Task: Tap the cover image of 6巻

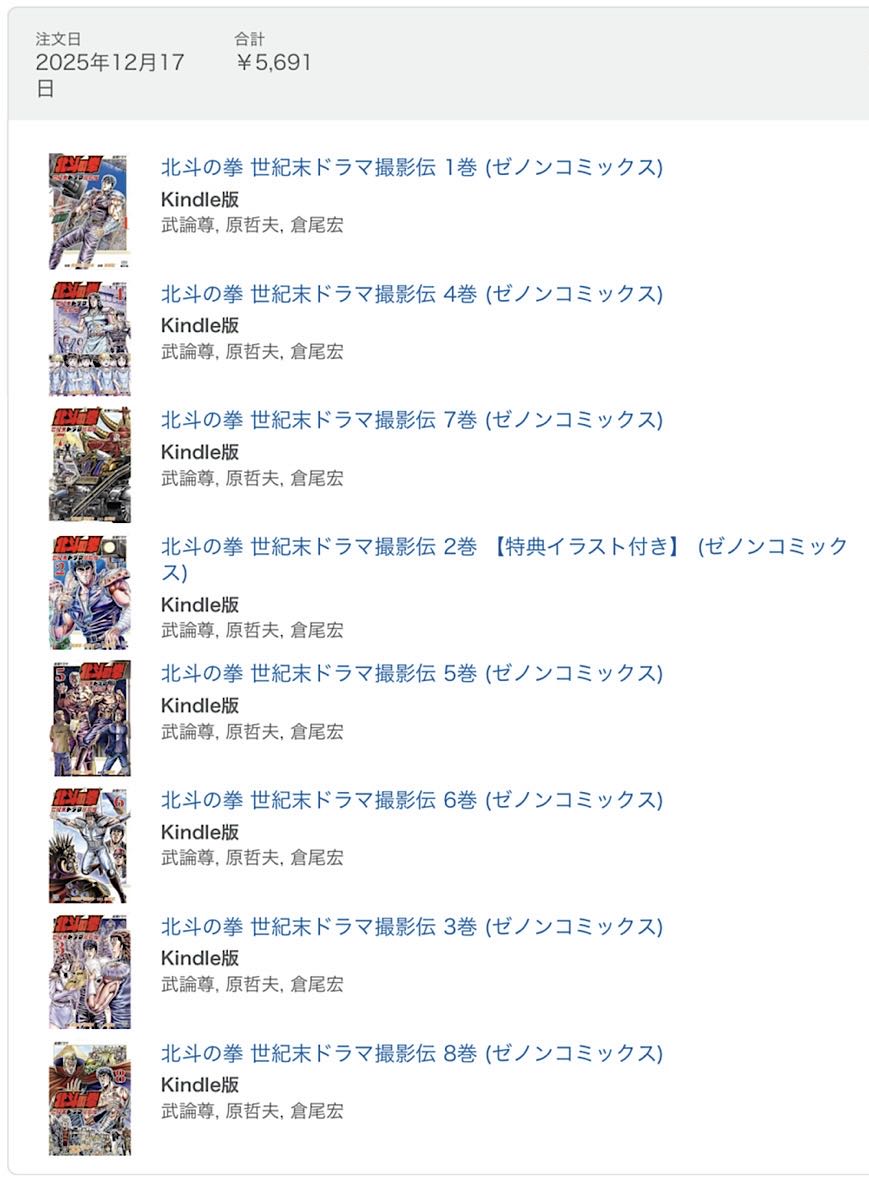Action: tap(89, 844)
